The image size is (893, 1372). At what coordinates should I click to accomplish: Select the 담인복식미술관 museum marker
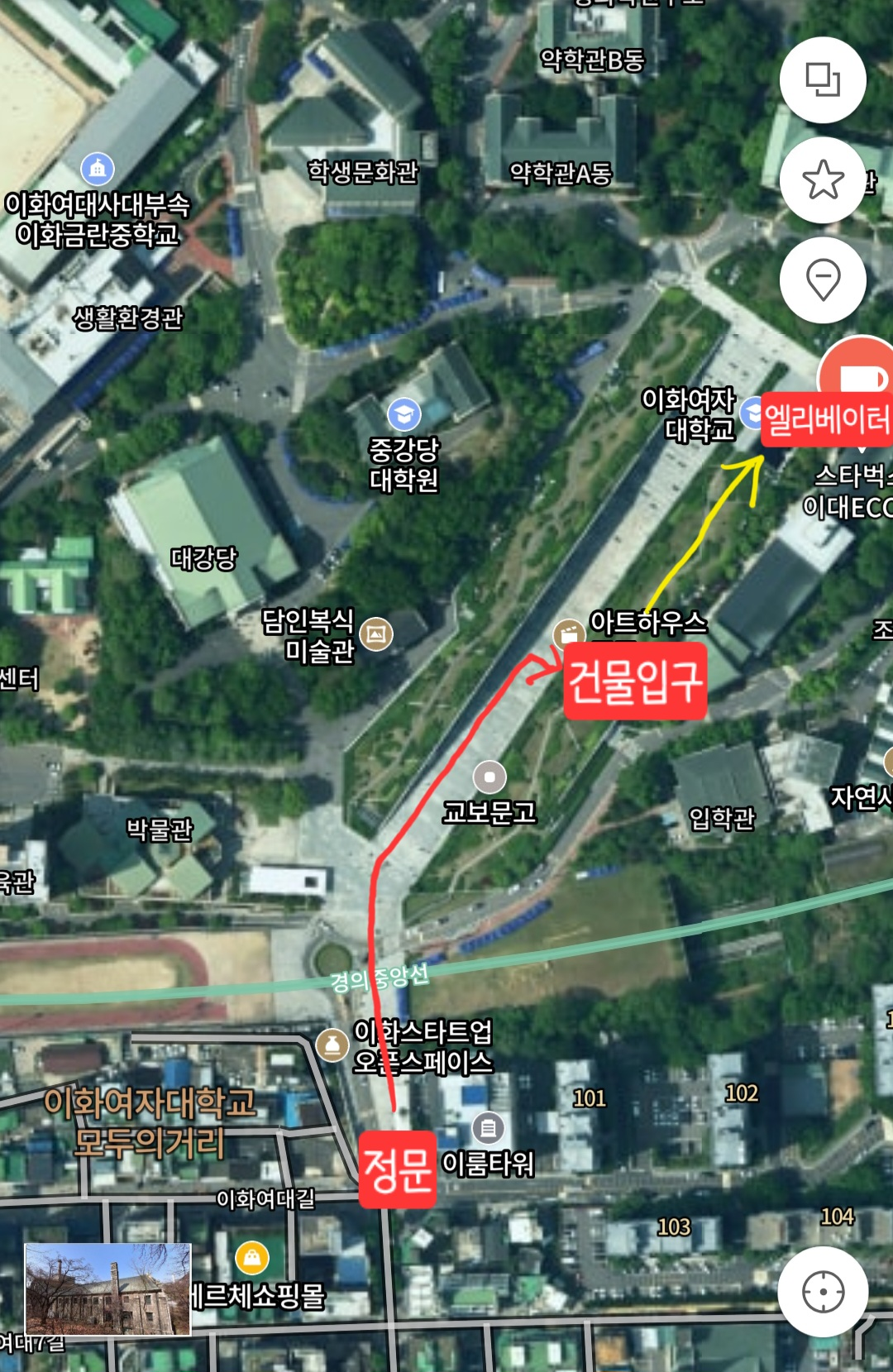coord(376,634)
